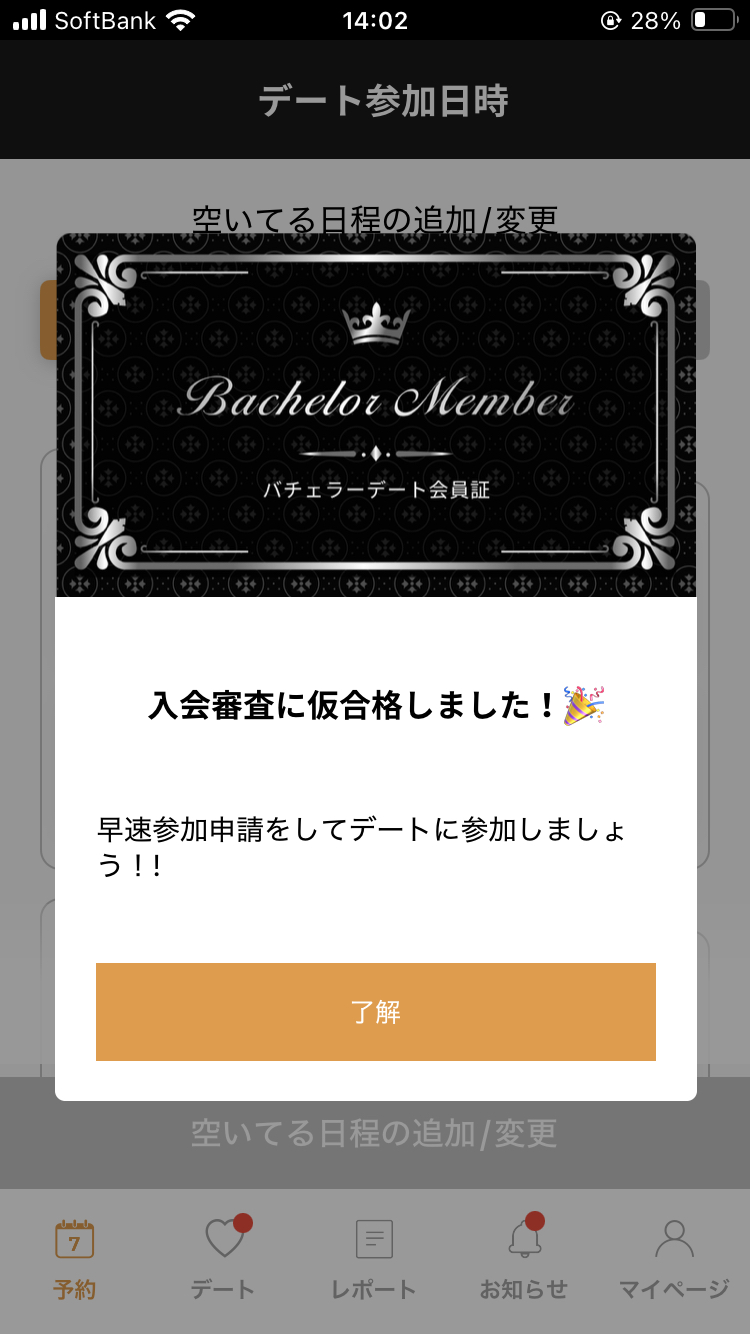Open the お知らせ notifications tab

click(x=524, y=1258)
